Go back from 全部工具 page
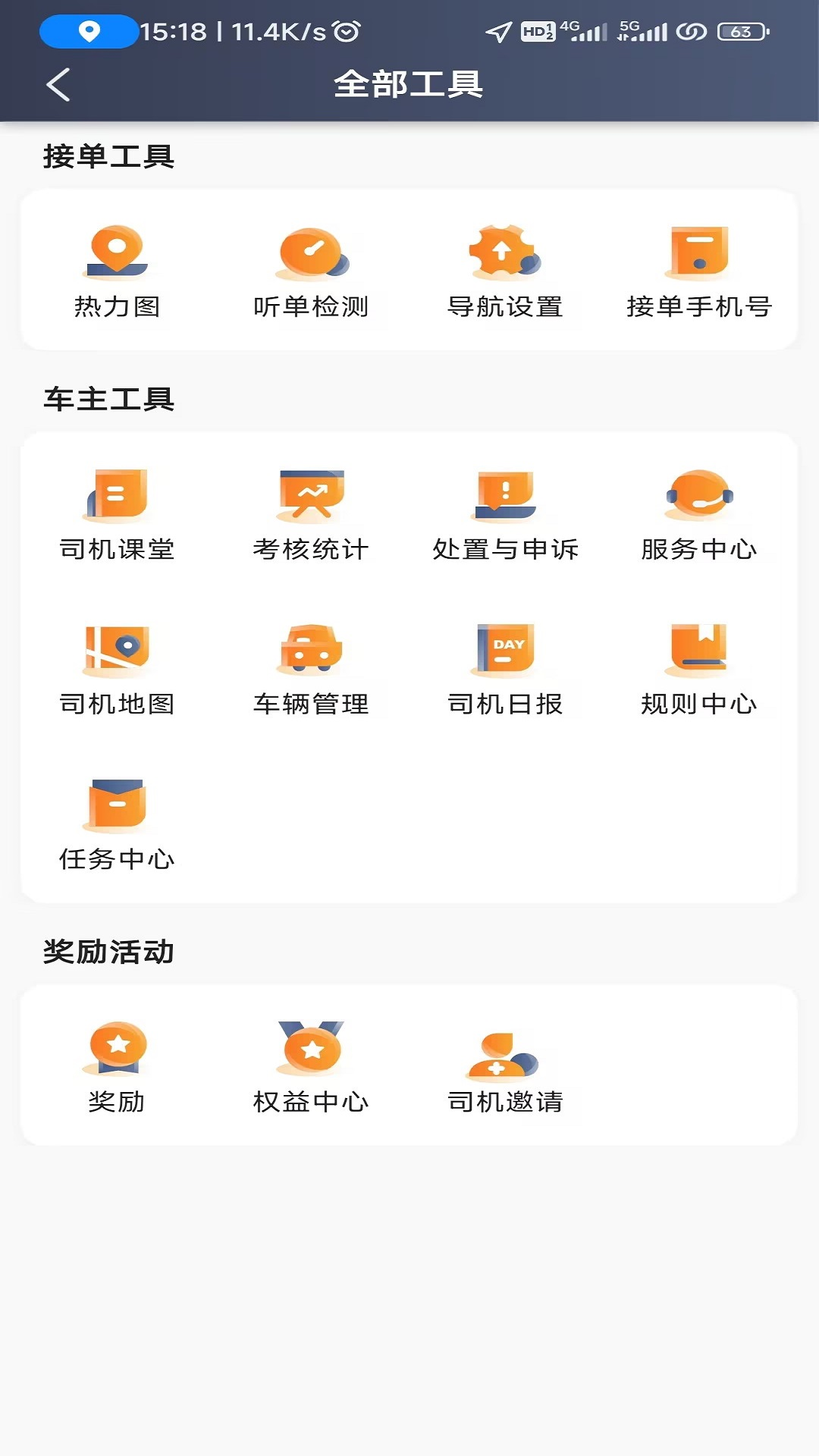This screenshot has height=1456, width=819. [58, 84]
